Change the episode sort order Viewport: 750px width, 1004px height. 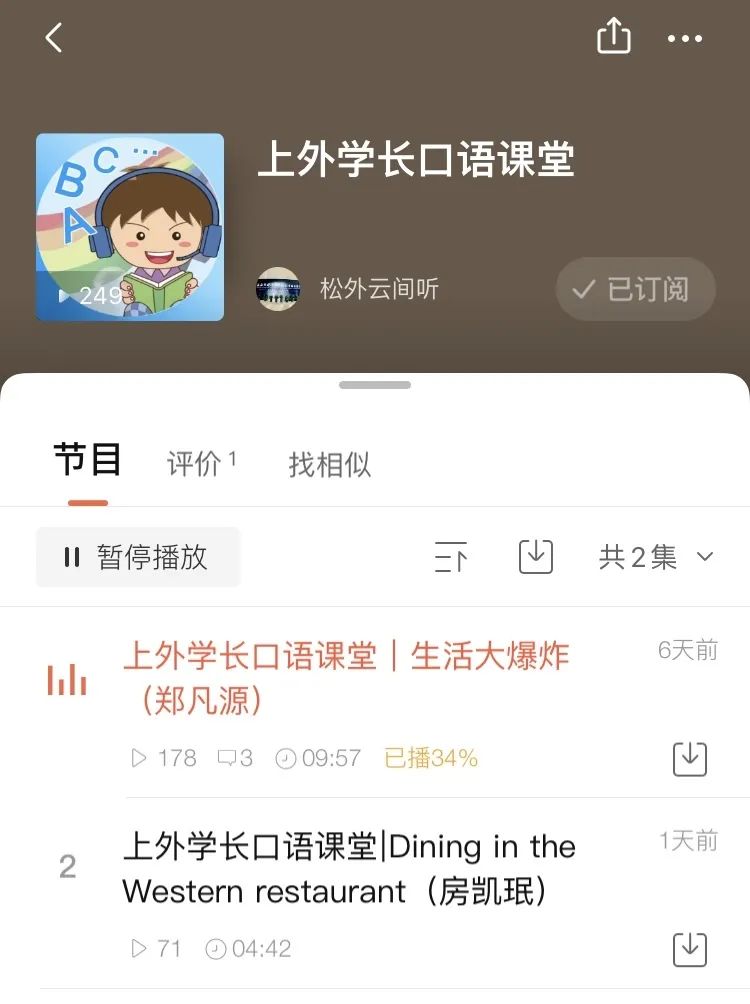pyautogui.click(x=451, y=557)
